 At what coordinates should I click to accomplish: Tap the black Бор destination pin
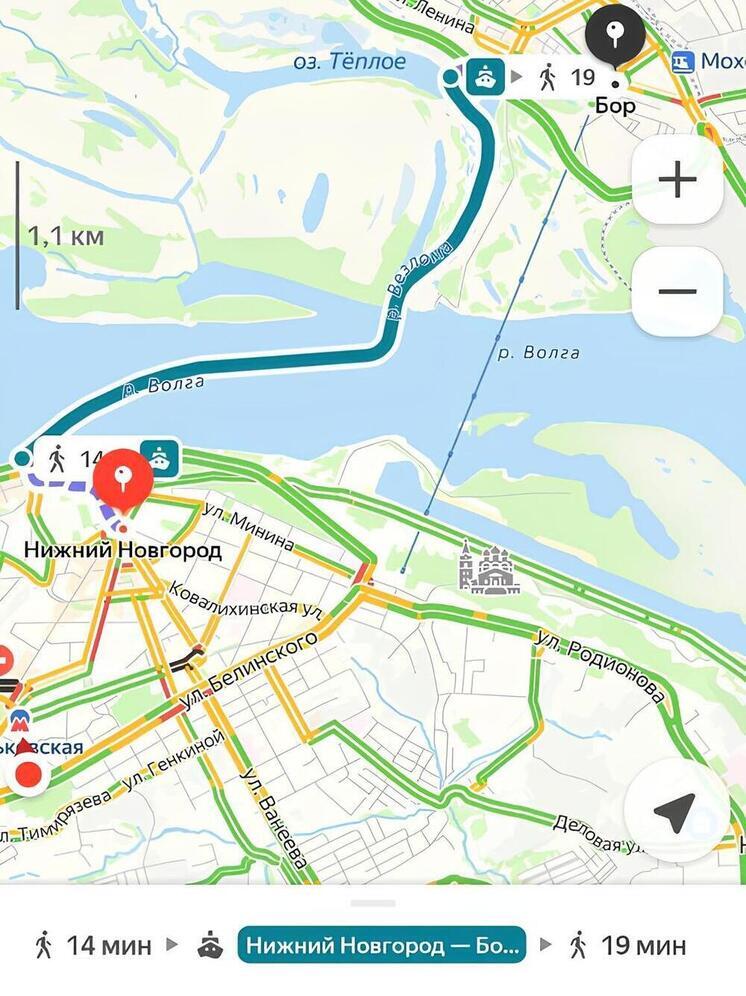[x=614, y=35]
